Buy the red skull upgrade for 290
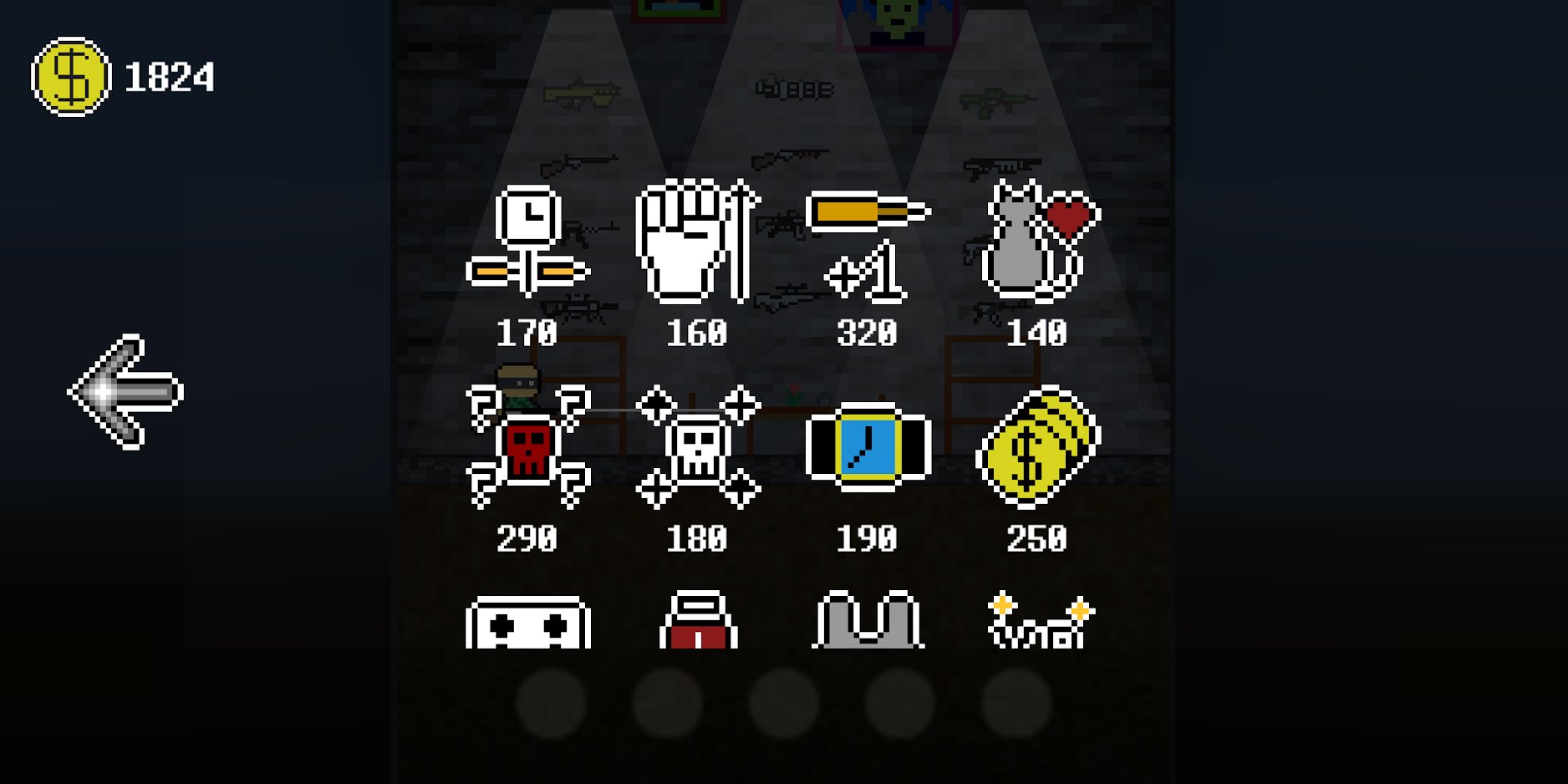Image resolution: width=1568 pixels, height=784 pixels. coord(527,447)
